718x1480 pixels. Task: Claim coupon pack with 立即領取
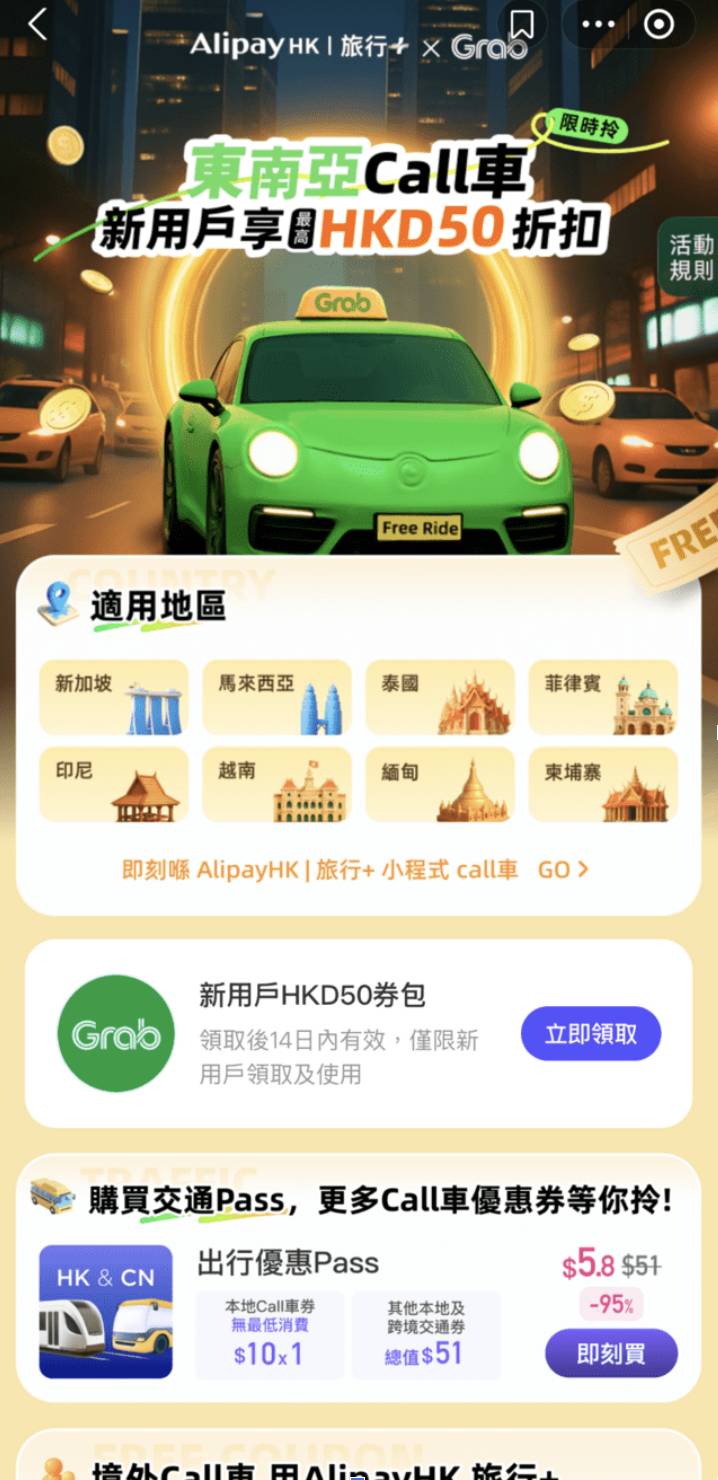tap(591, 1034)
